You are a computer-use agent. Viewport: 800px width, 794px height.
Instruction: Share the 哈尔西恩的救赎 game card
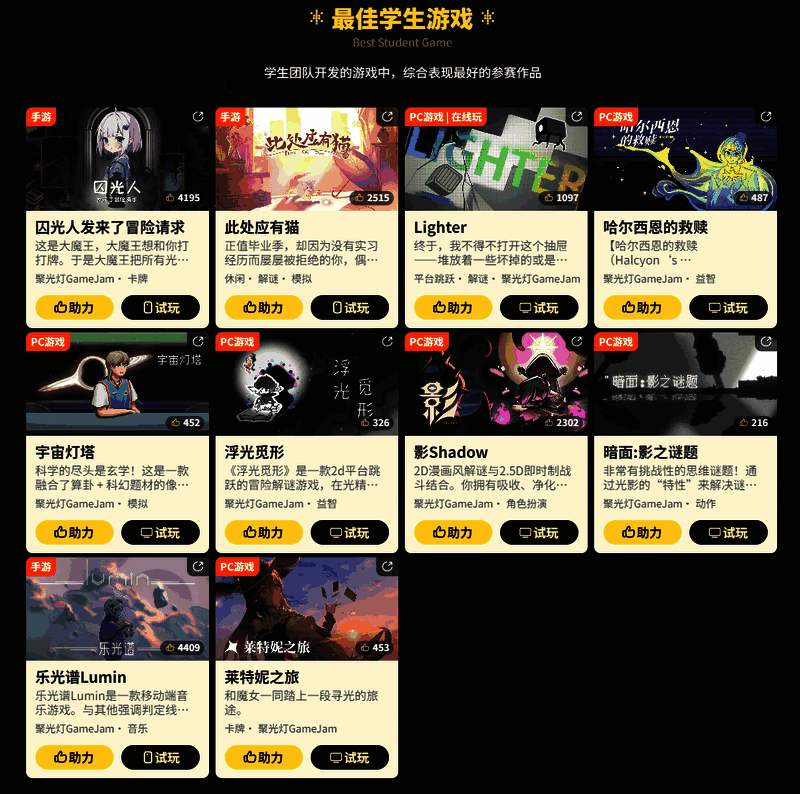click(x=767, y=117)
